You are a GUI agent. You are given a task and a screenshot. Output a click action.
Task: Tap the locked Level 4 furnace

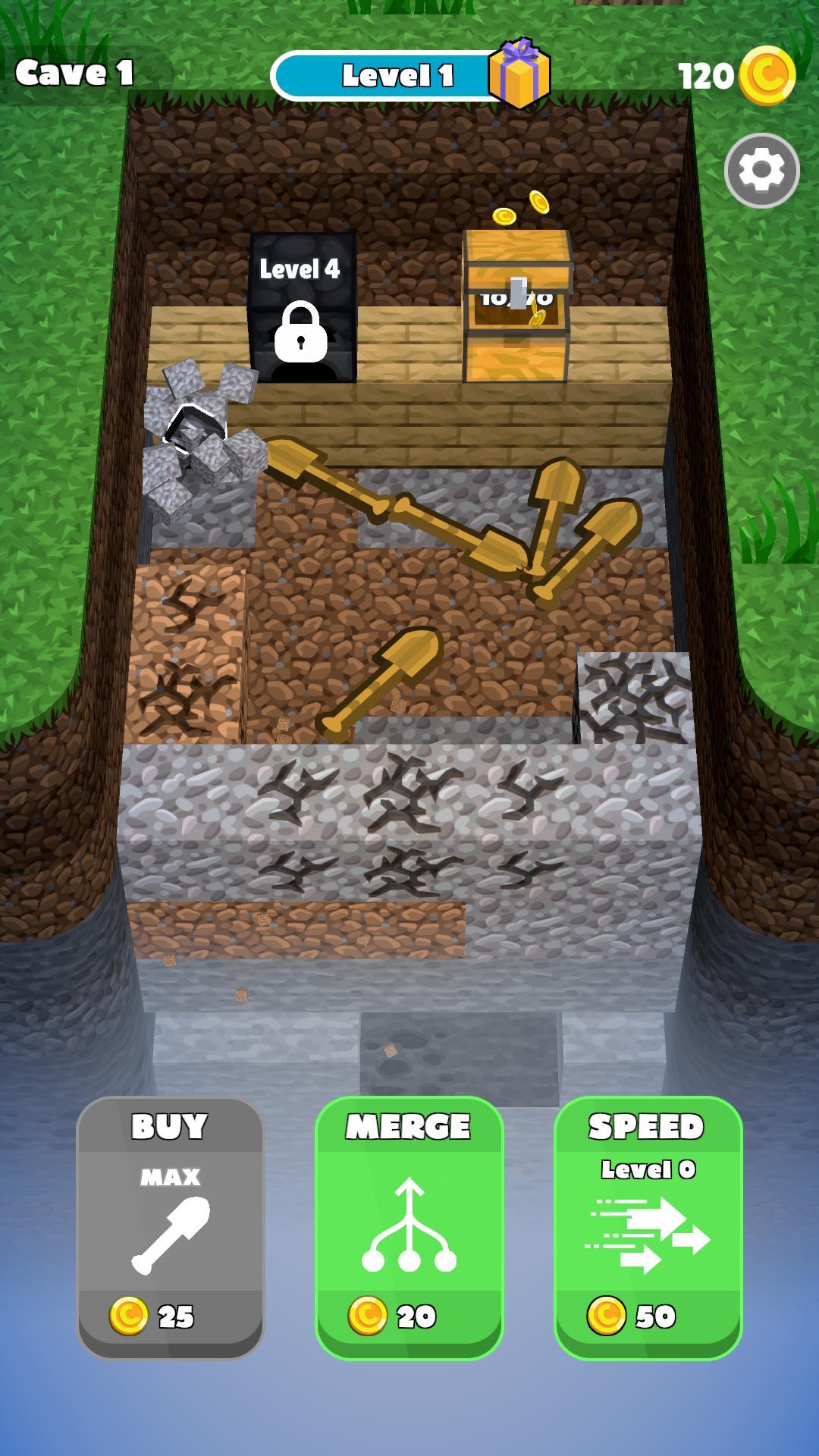[x=303, y=309]
